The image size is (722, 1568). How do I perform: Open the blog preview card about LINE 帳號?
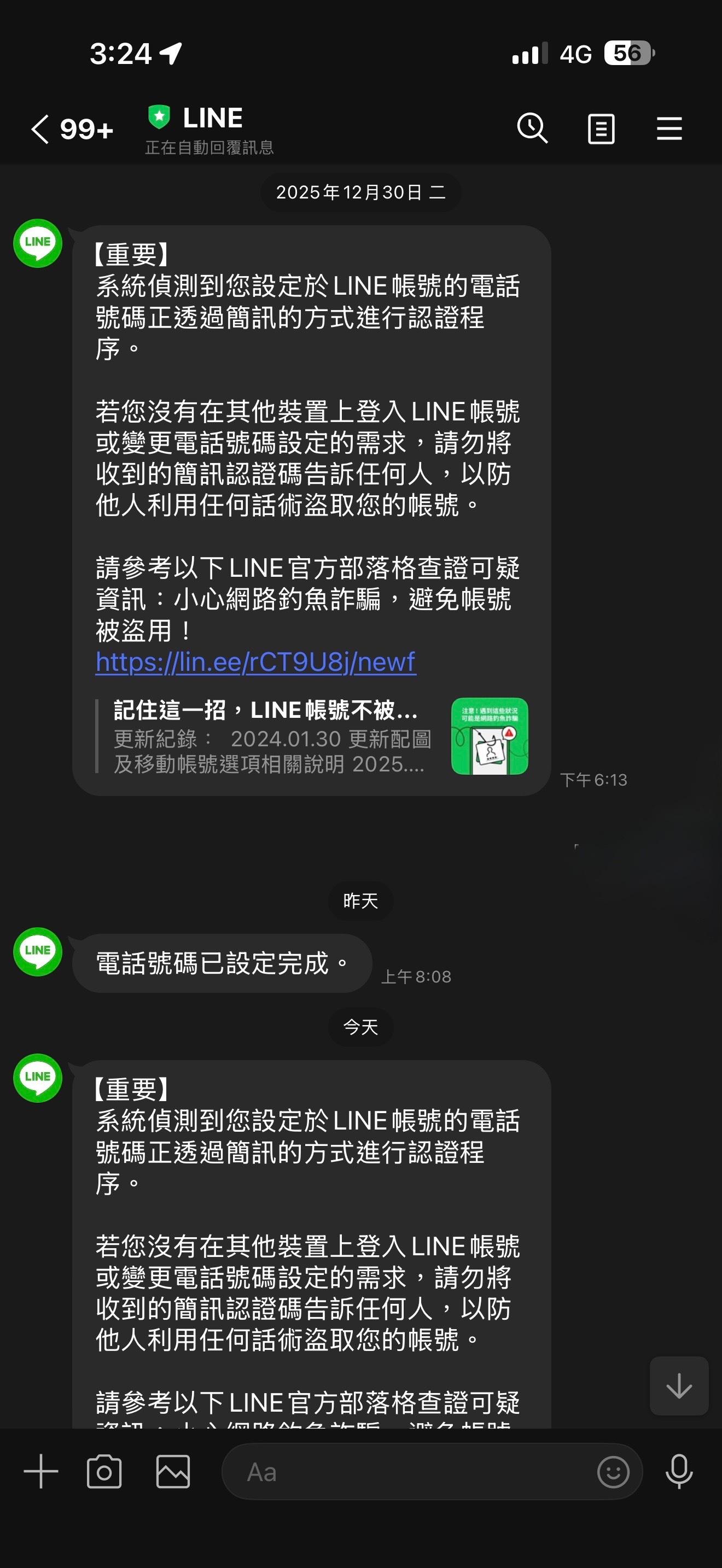tap(312, 736)
